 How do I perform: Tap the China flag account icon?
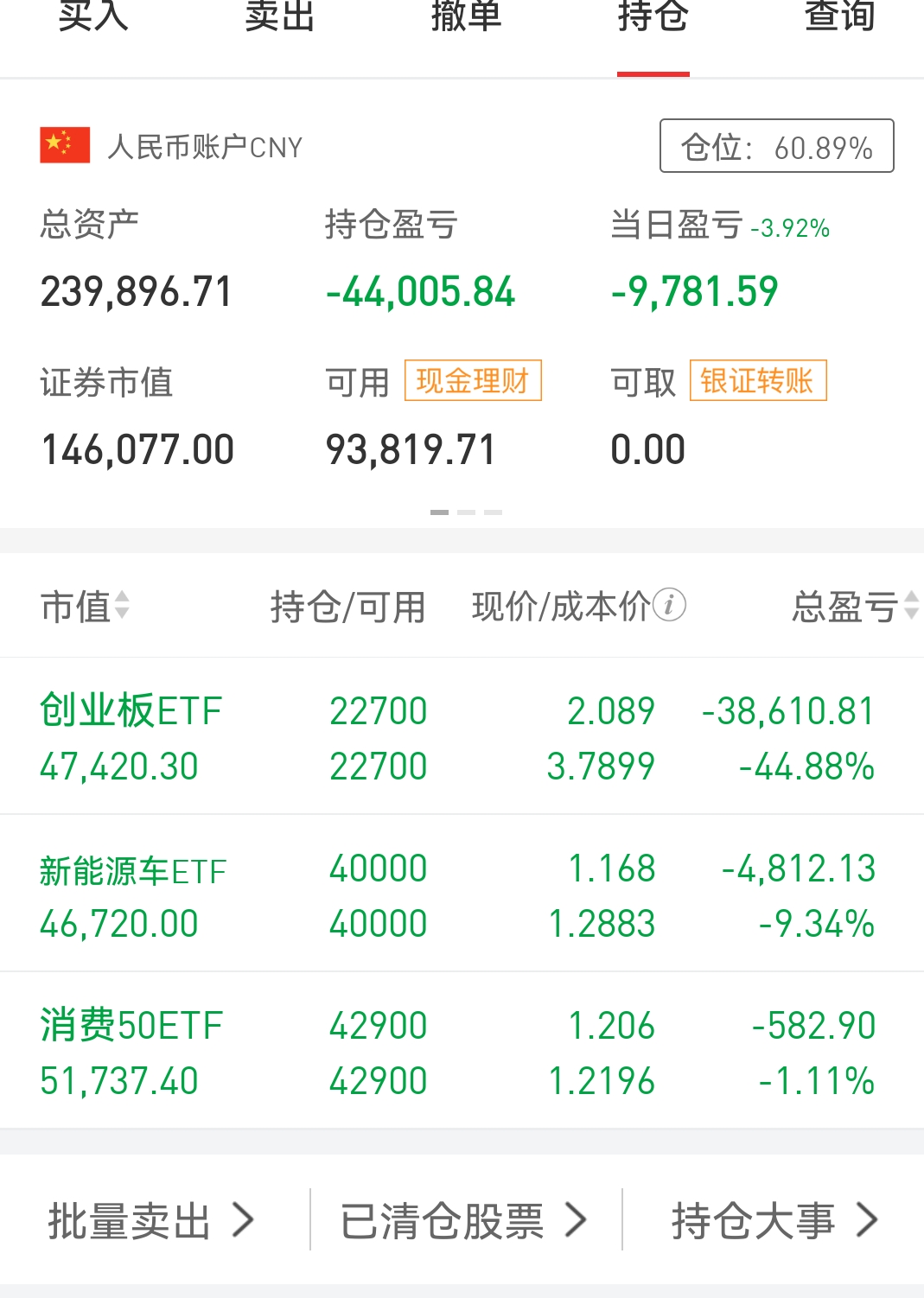(x=62, y=144)
